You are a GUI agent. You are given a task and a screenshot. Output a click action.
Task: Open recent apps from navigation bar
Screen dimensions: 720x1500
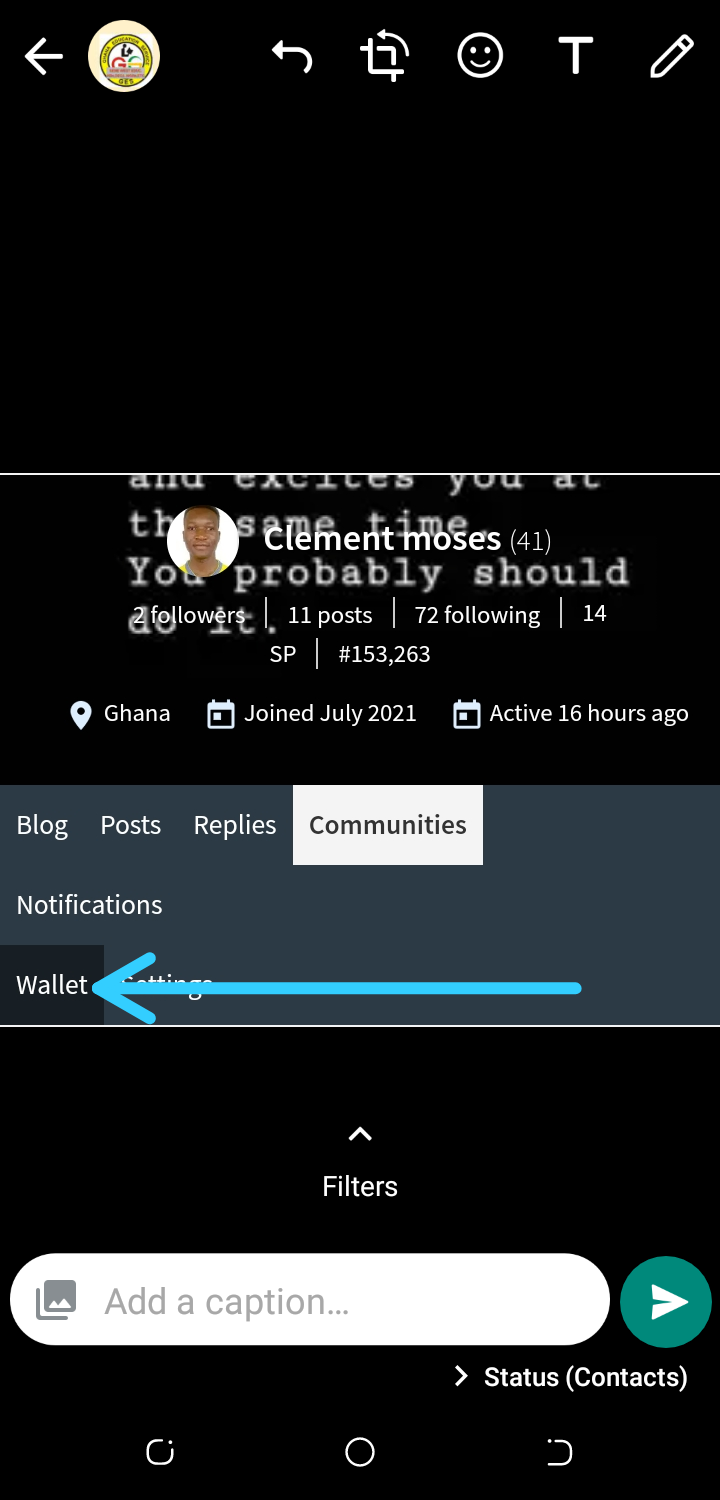pos(160,1451)
